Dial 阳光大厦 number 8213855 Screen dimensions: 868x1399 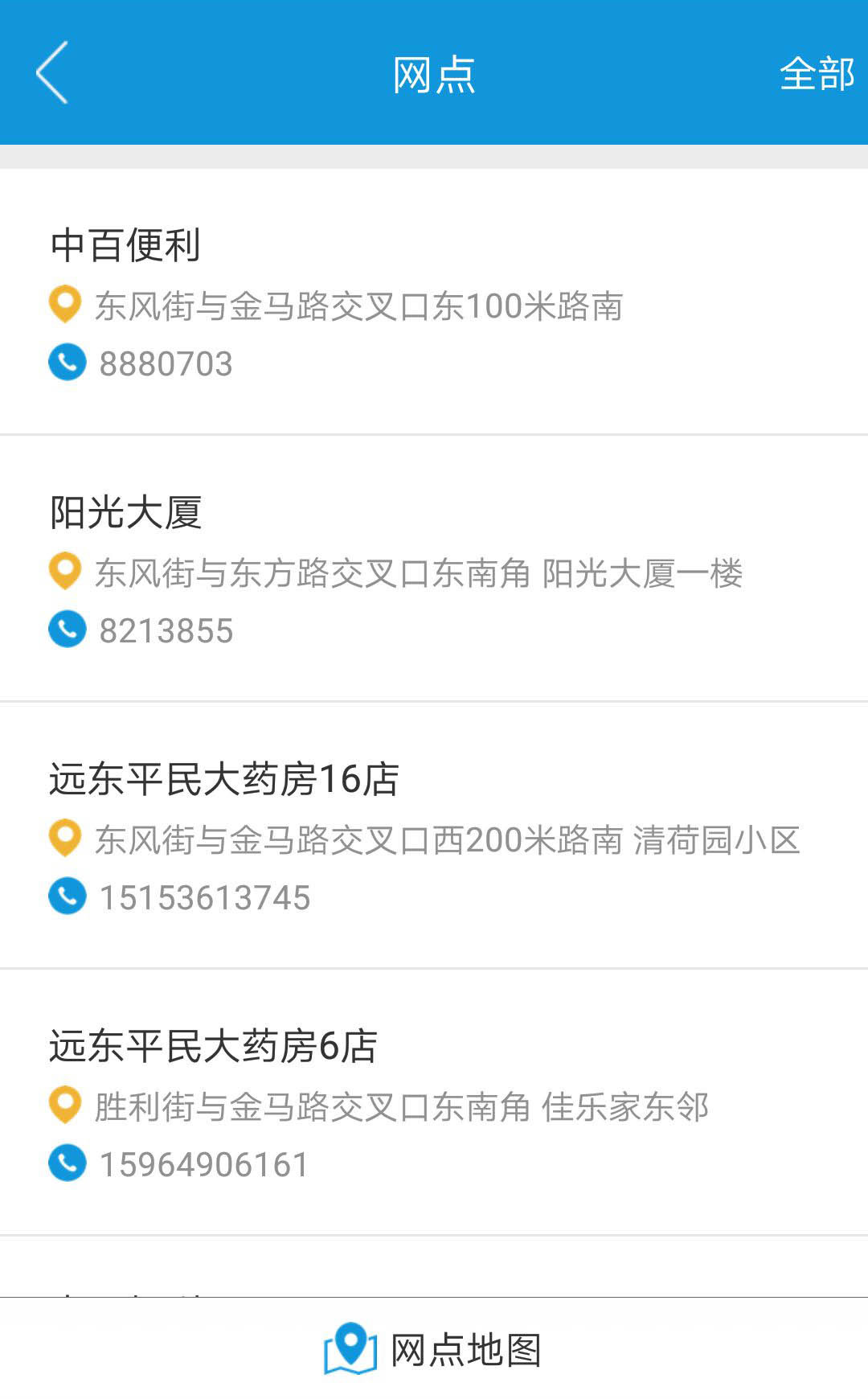point(165,630)
